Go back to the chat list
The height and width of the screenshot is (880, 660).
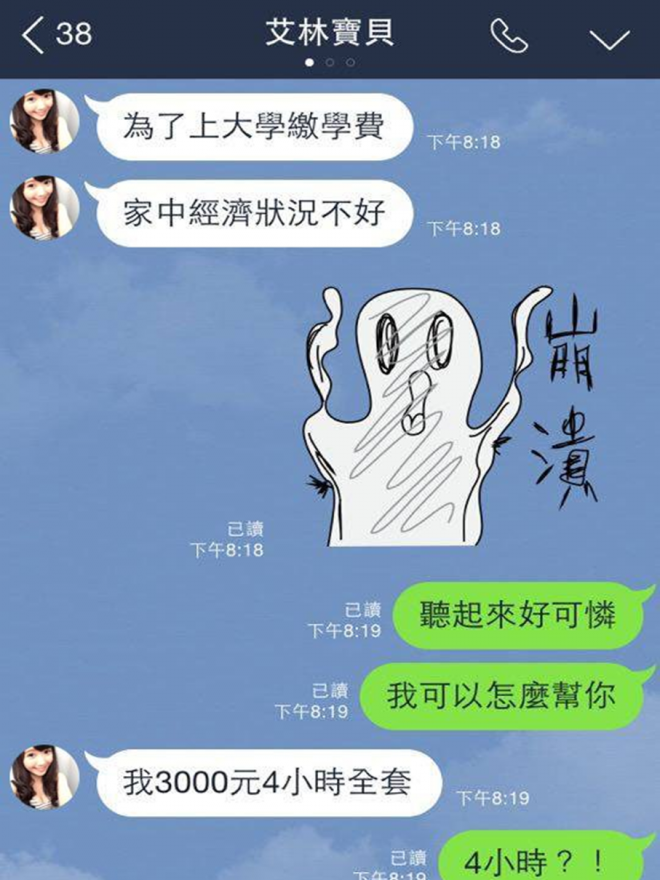pyautogui.click(x=55, y=36)
